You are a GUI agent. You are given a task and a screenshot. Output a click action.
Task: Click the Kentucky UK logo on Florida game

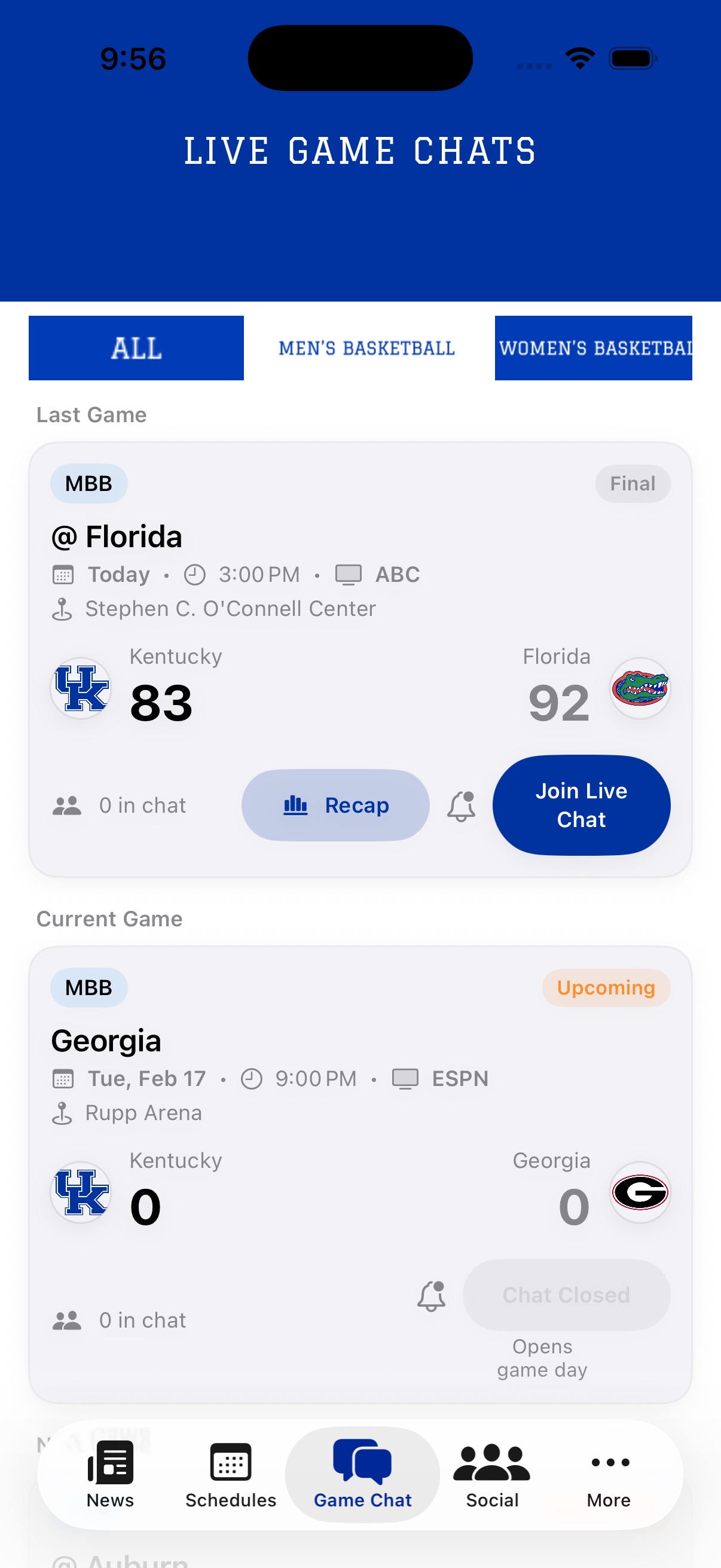point(80,688)
